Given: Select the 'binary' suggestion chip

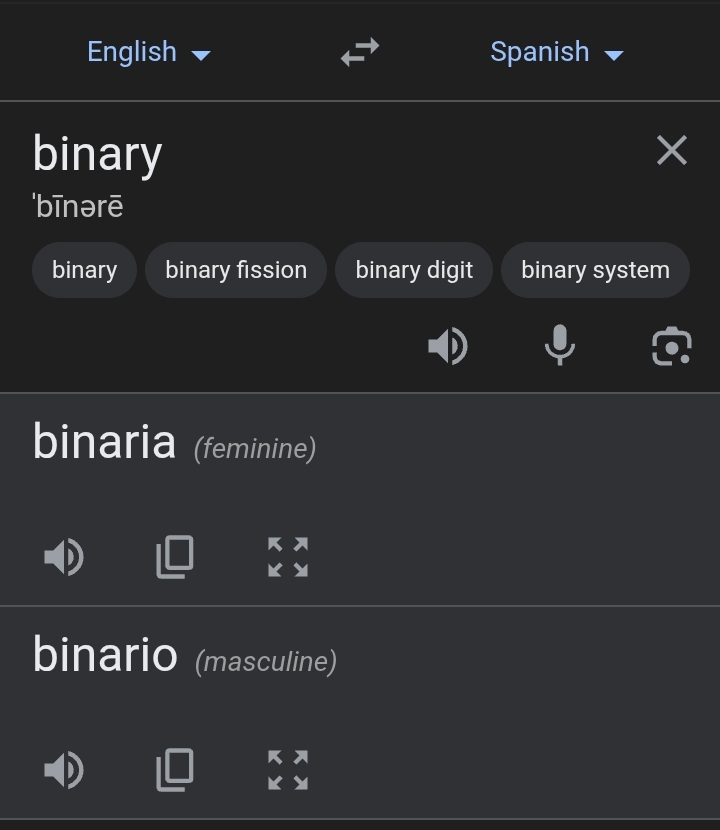Looking at the screenshot, I should pyautogui.click(x=84, y=270).
